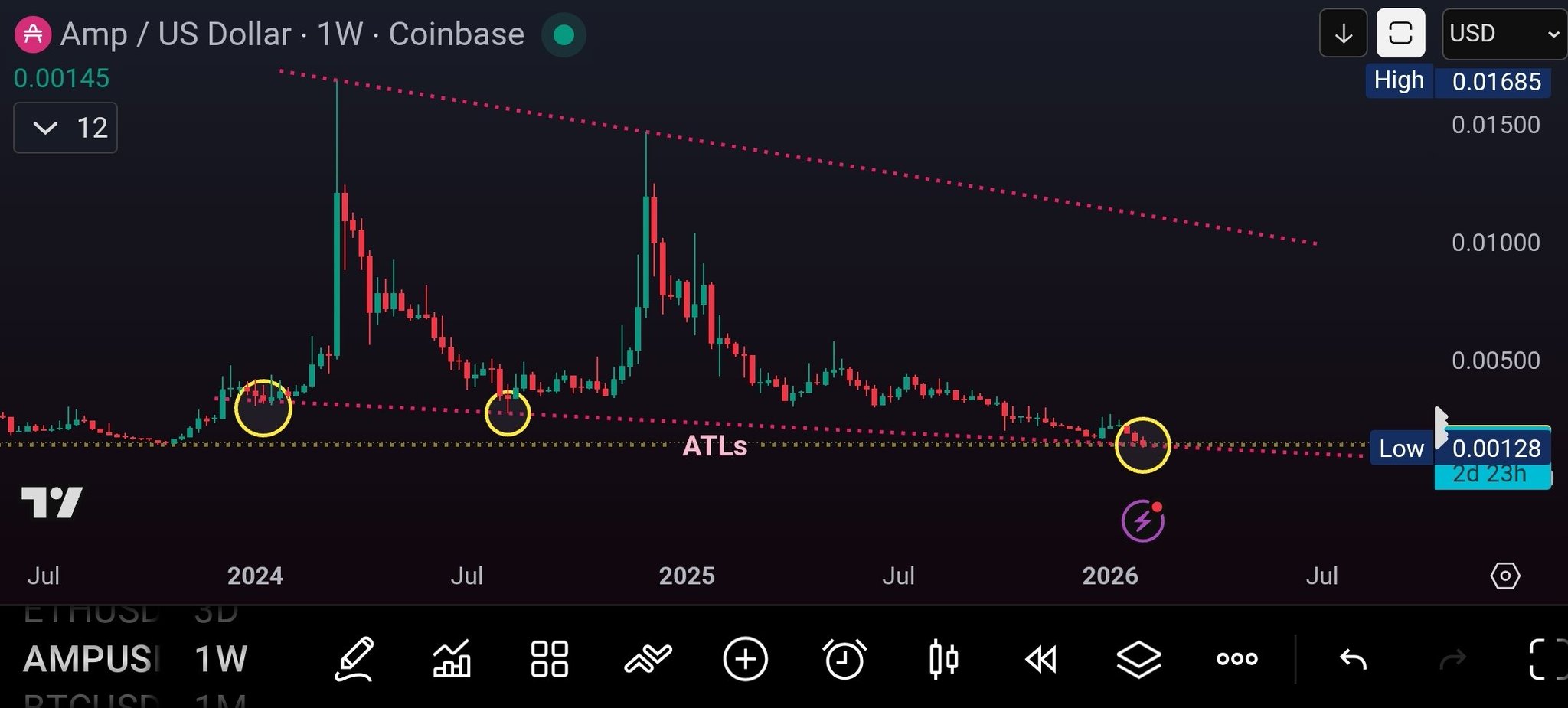Viewport: 1568px width, 708px height.
Task: Open the indicators menu
Action: tap(452, 658)
